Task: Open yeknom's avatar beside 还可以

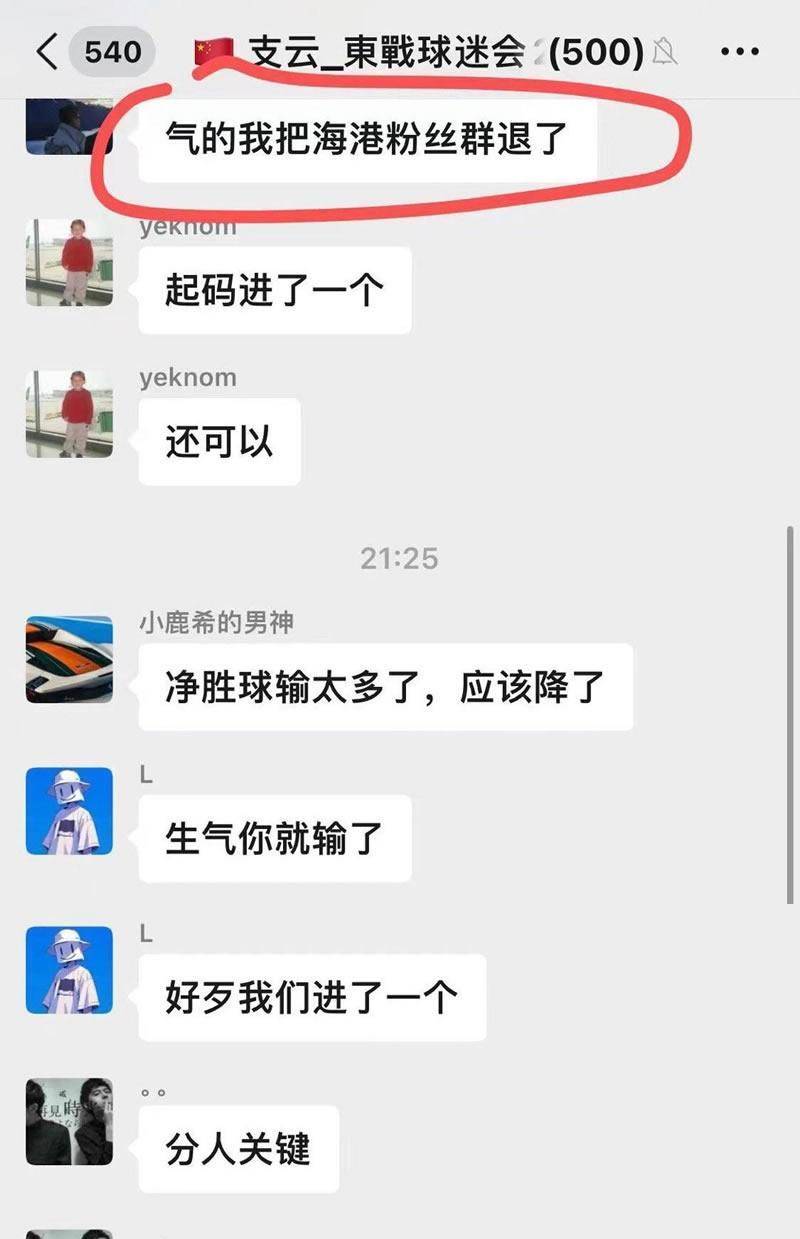Action: (x=69, y=413)
